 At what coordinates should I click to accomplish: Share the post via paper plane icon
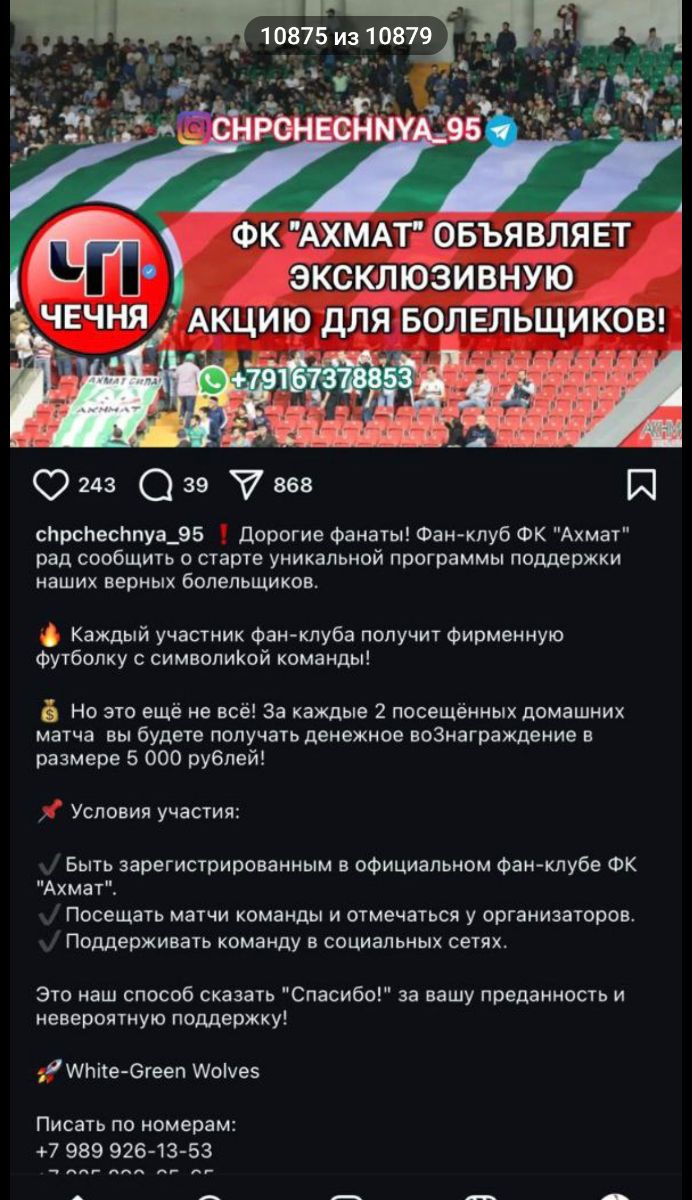[x=245, y=485]
